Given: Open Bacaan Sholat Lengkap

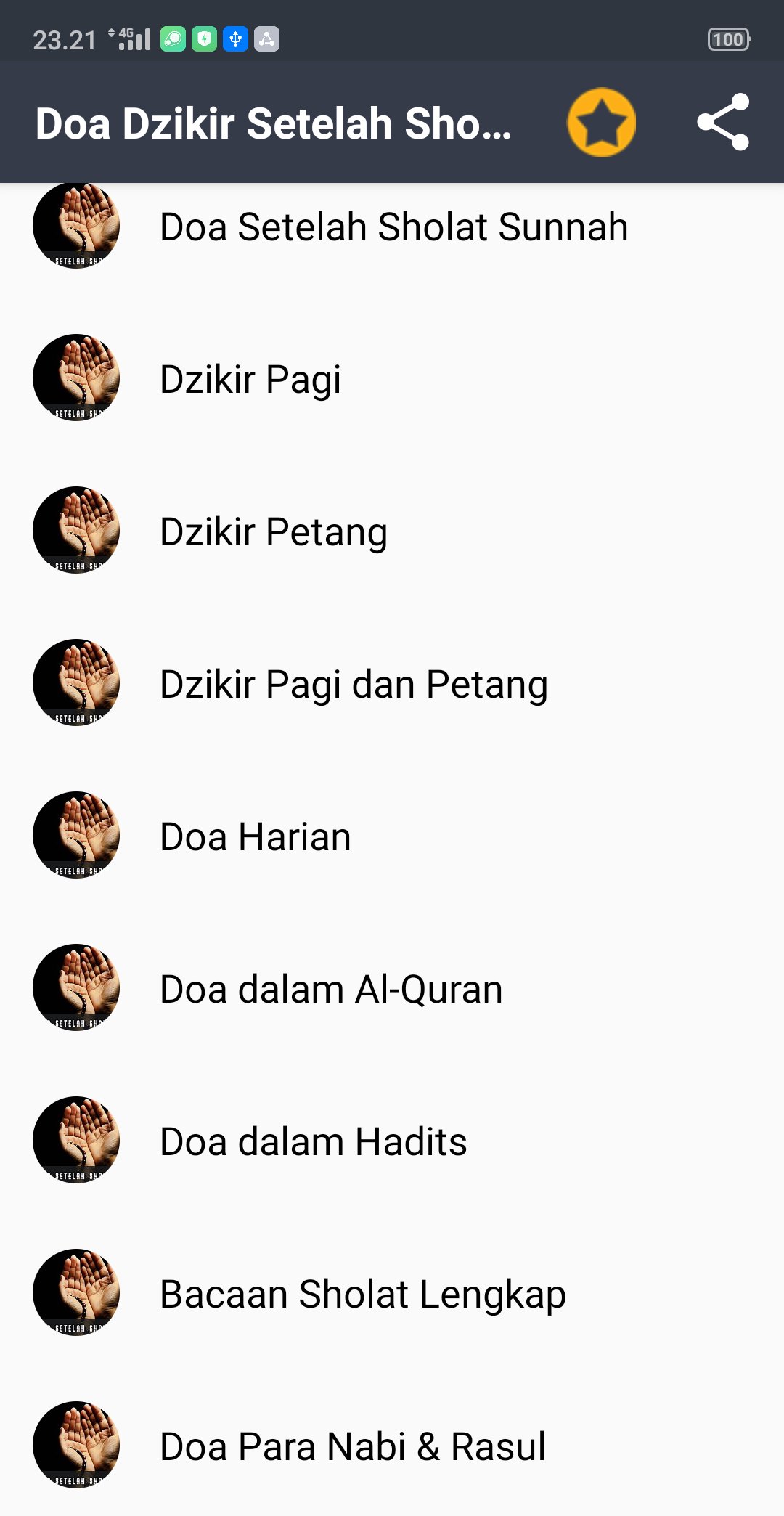Looking at the screenshot, I should pyautogui.click(x=362, y=1292).
